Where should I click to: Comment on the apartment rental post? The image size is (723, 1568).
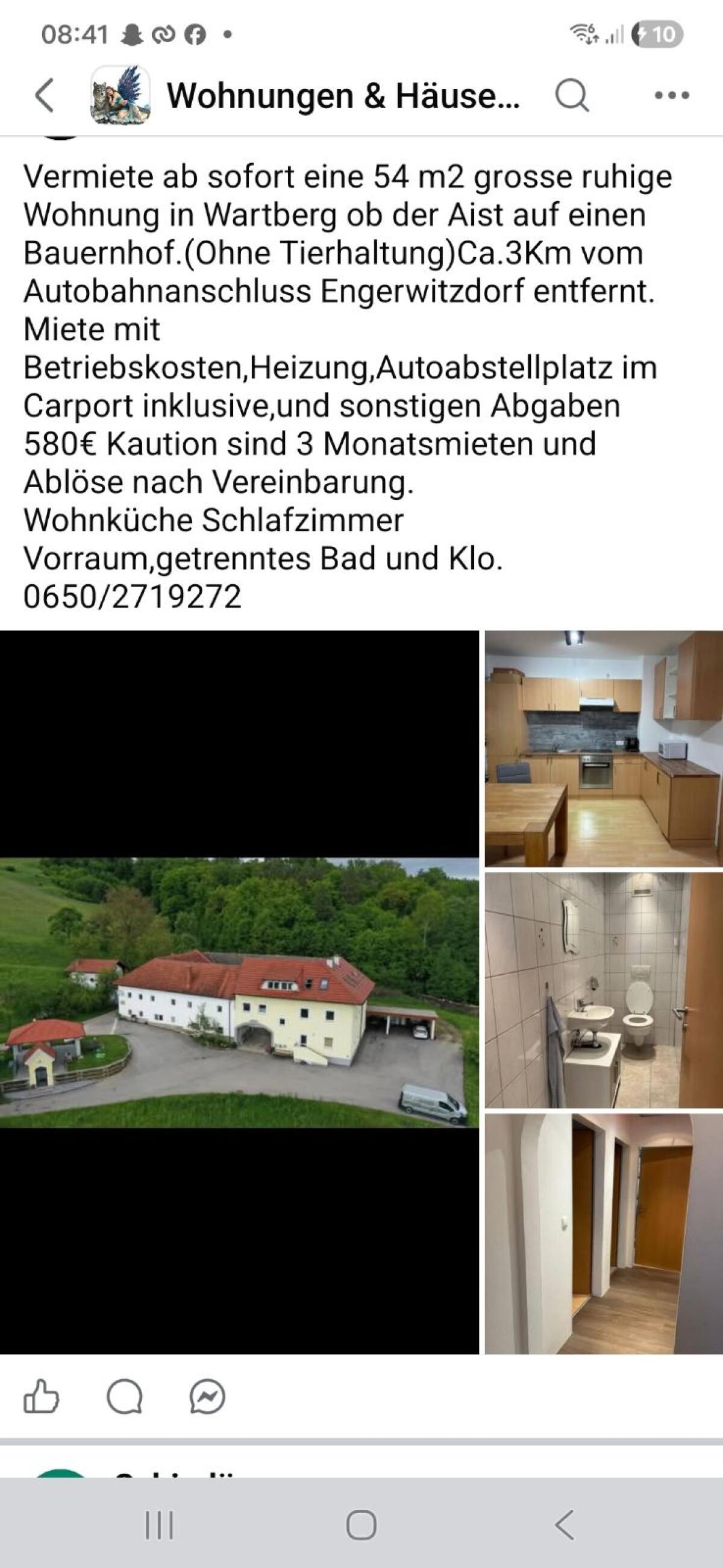124,1396
